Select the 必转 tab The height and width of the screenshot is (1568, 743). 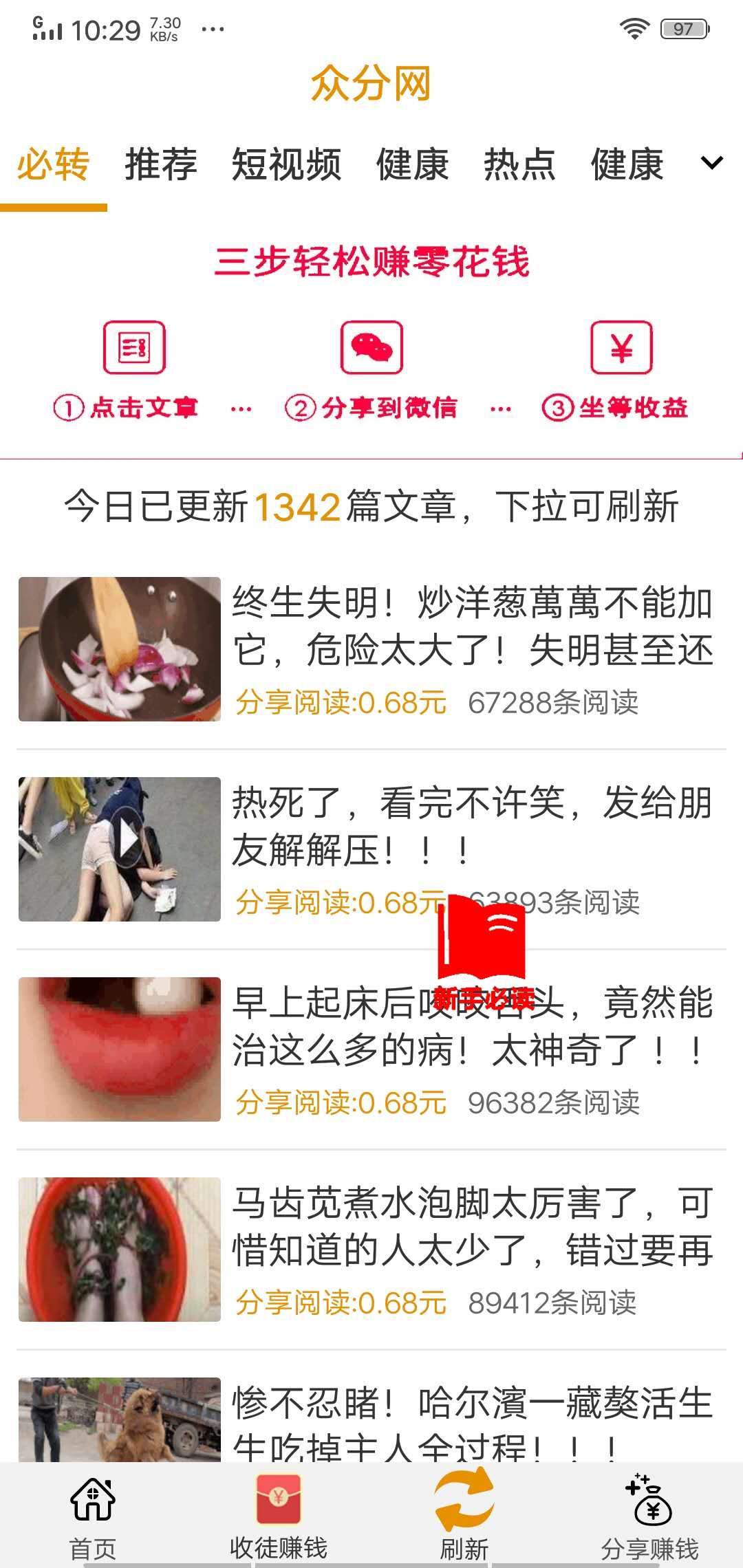tap(54, 165)
